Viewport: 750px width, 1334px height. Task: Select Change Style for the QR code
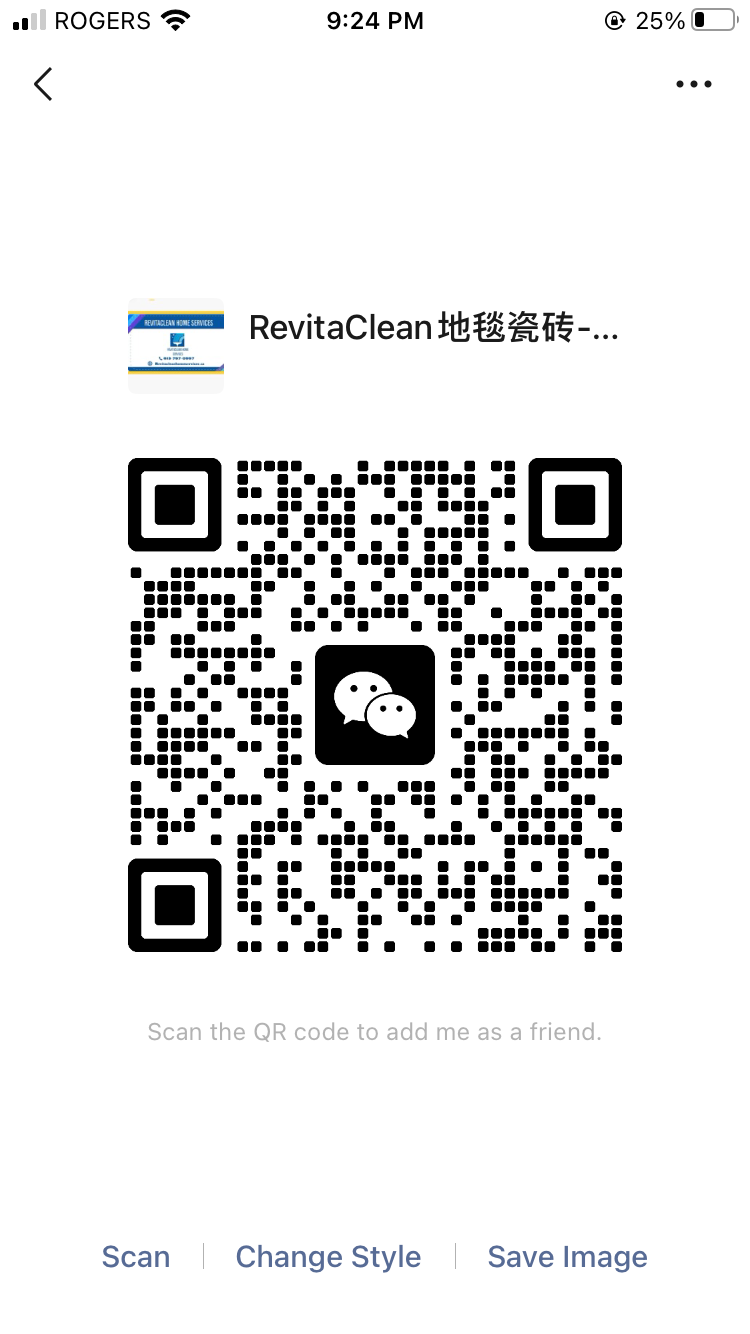click(x=328, y=1257)
